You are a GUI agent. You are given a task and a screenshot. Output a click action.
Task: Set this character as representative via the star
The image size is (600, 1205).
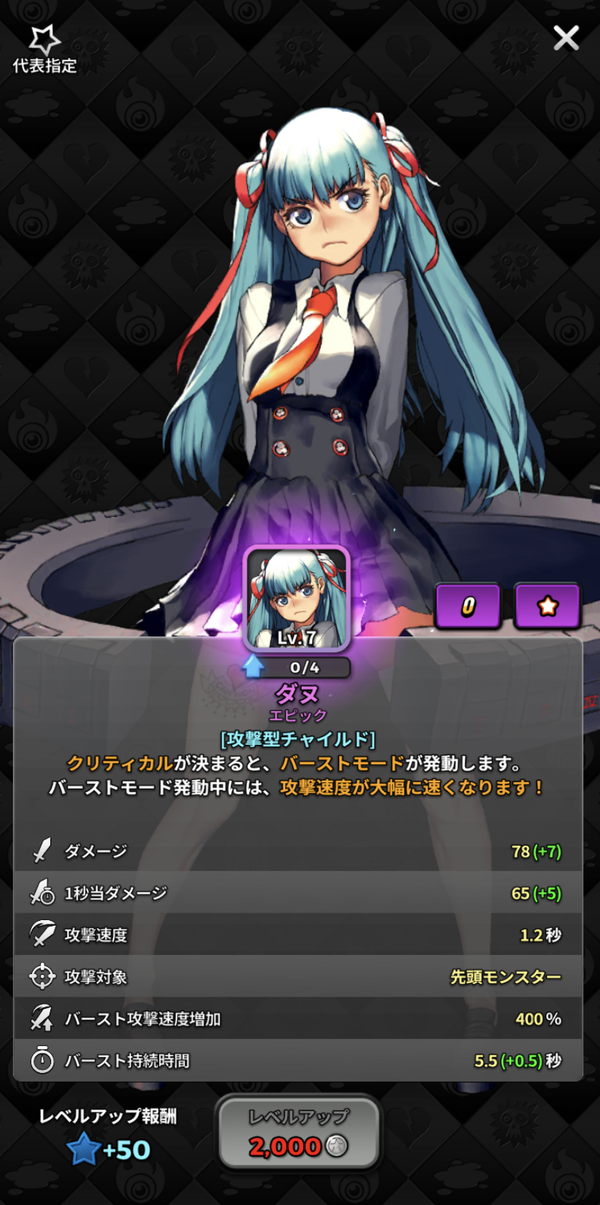[44, 49]
